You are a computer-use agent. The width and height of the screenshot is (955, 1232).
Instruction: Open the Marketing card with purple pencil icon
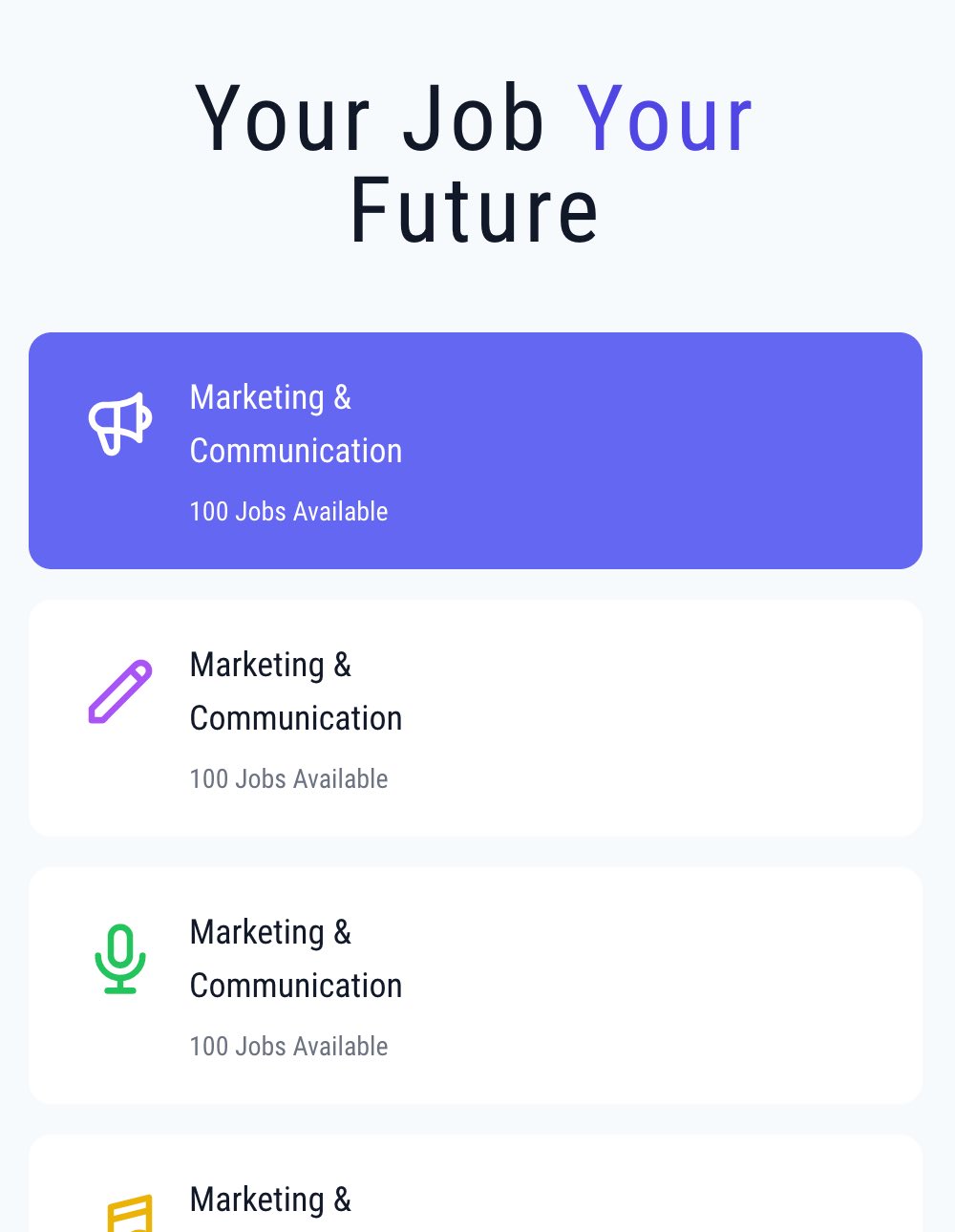click(x=475, y=718)
